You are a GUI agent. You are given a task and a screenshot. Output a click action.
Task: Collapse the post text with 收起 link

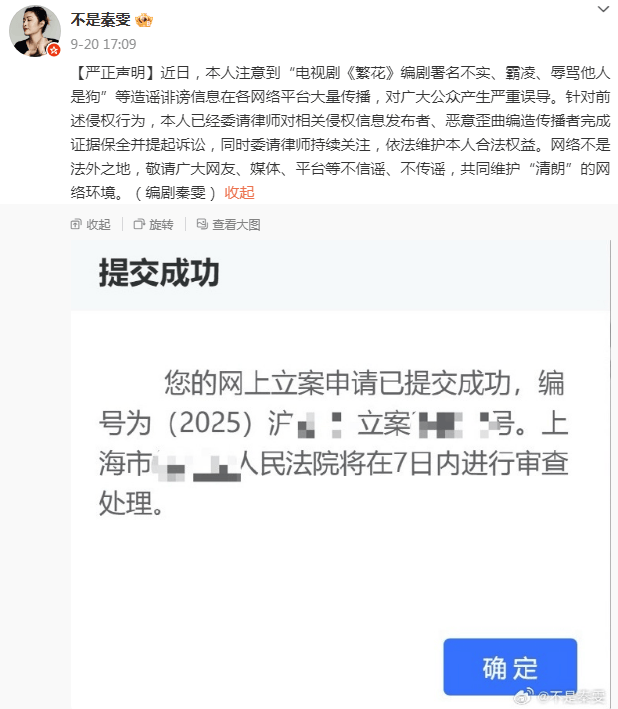click(x=239, y=193)
